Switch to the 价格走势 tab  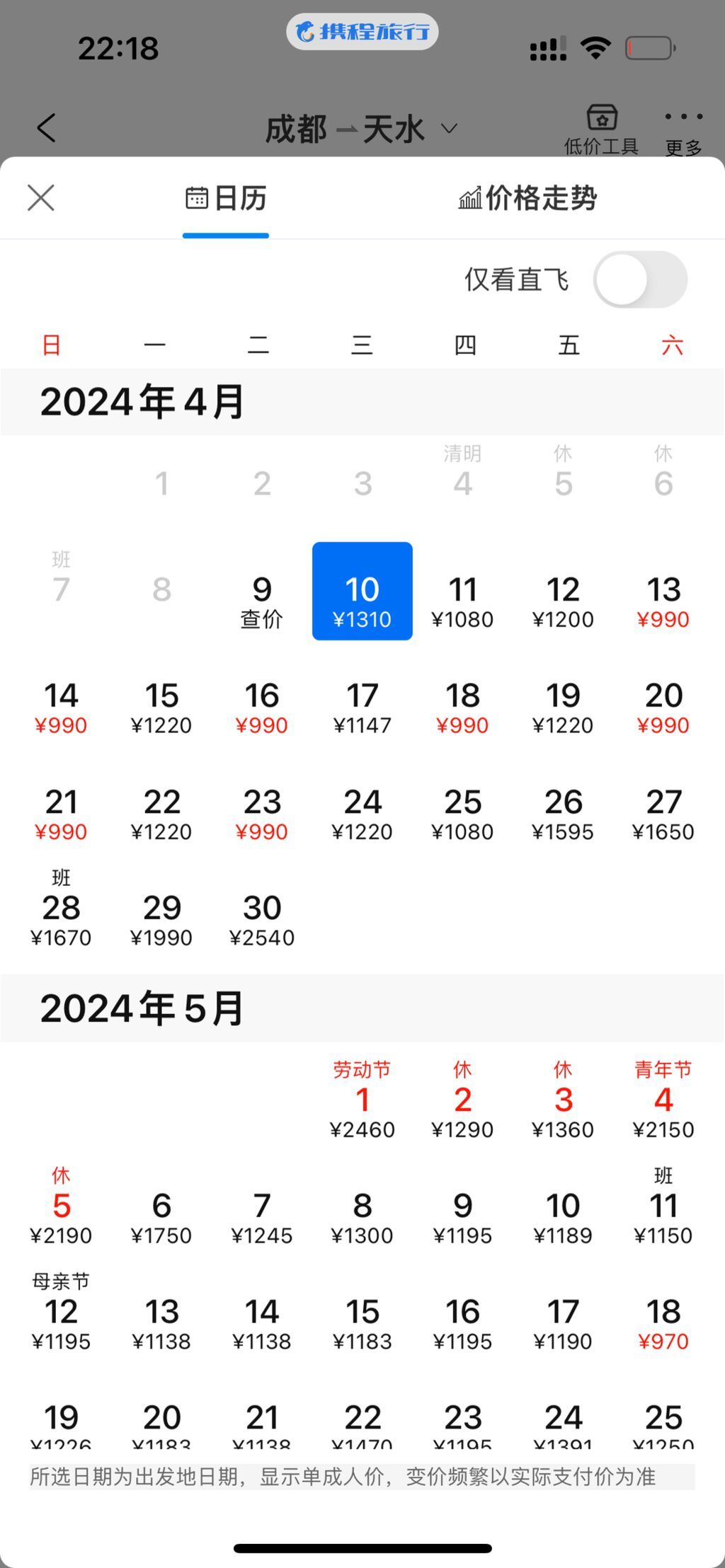click(527, 199)
